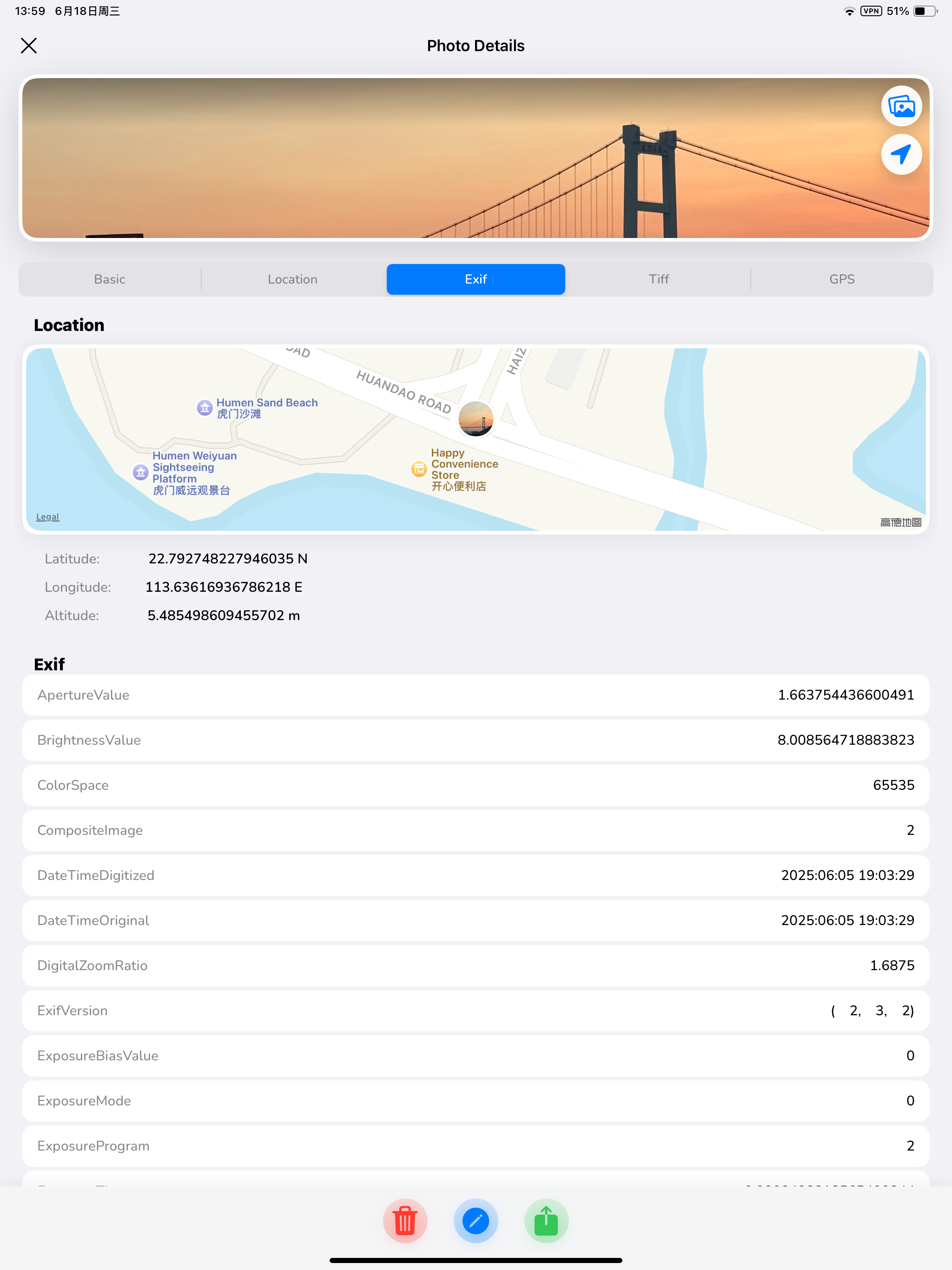Tap the Humen Sand Beach marker on map

205,407
